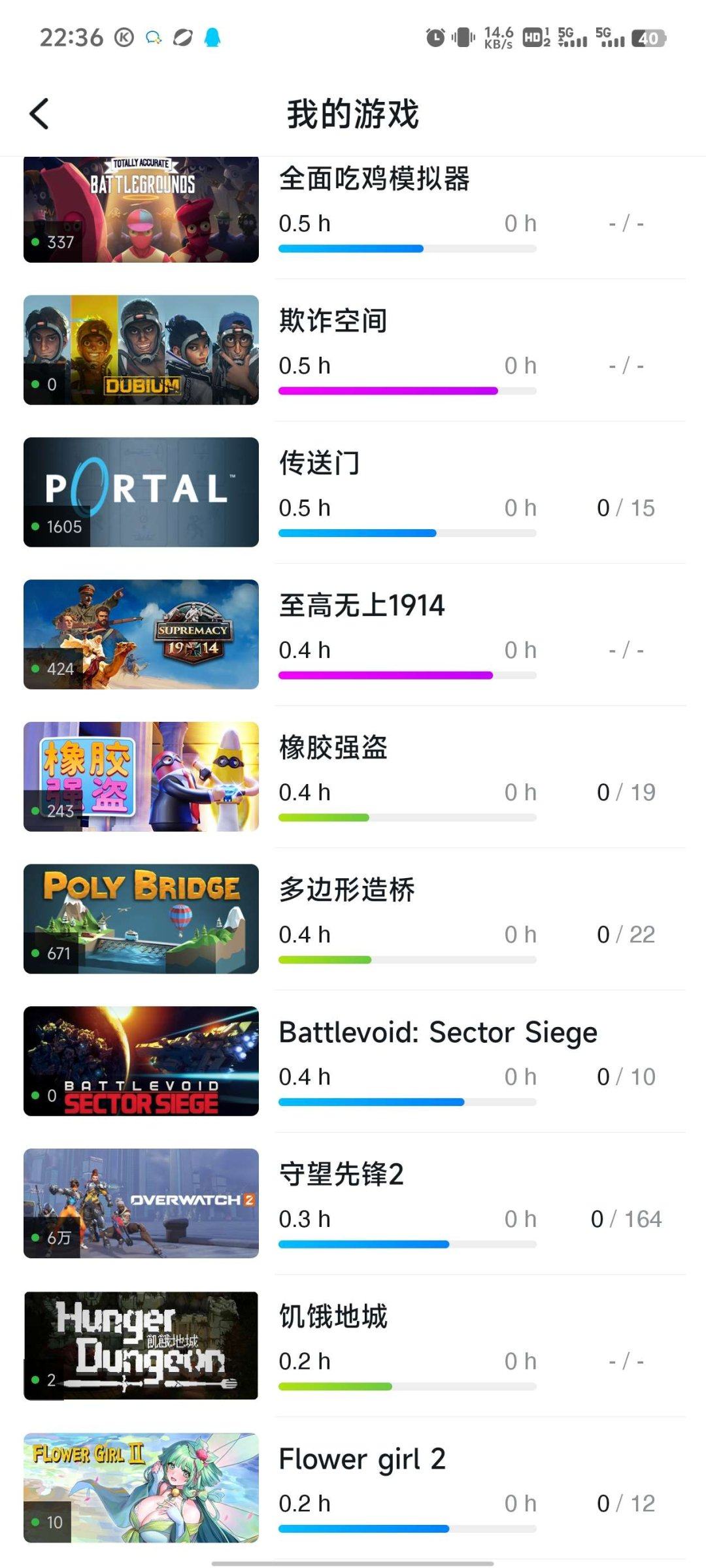Tap the Keep app status bar icon

click(x=122, y=38)
